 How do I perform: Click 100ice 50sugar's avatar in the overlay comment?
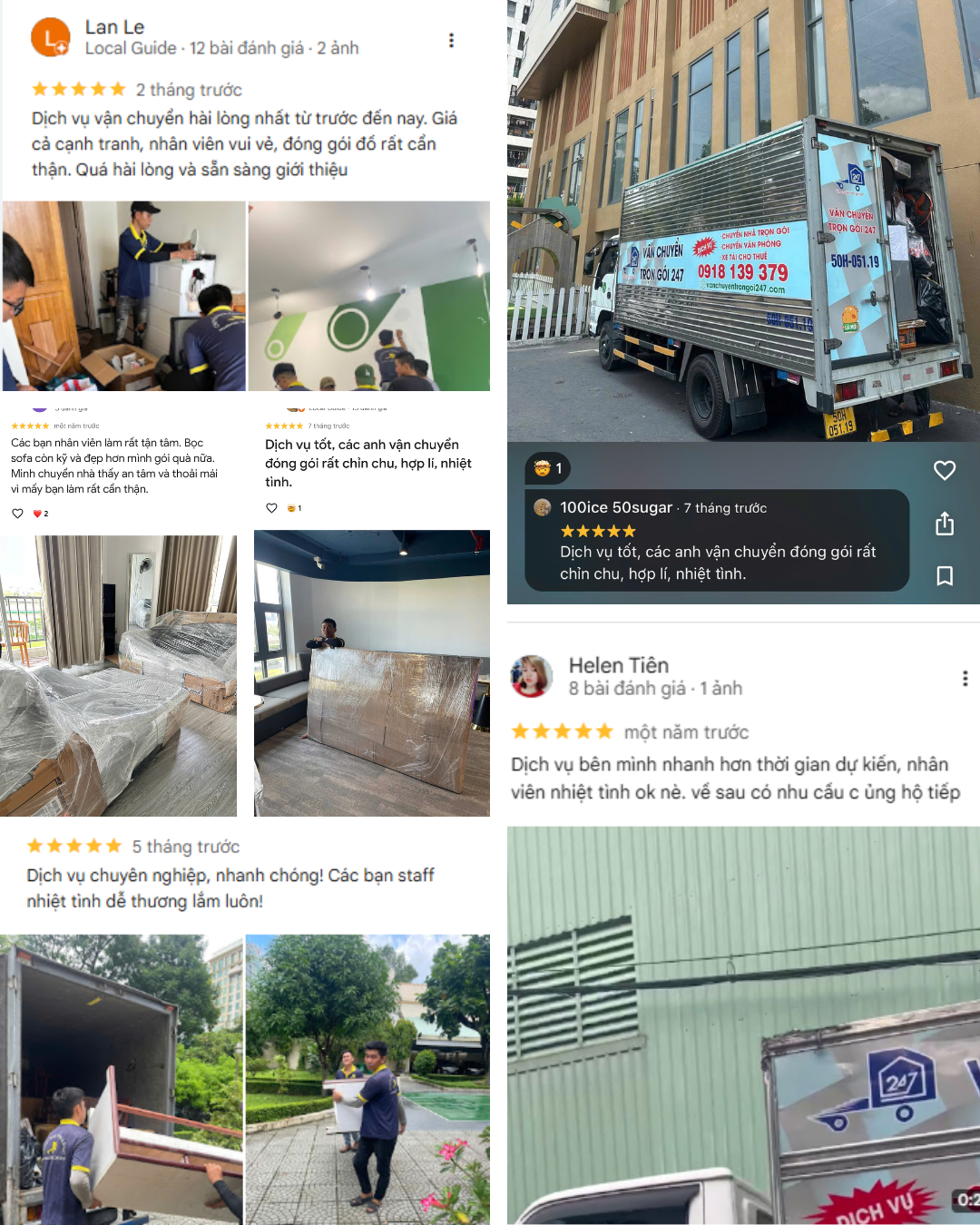pos(542,508)
